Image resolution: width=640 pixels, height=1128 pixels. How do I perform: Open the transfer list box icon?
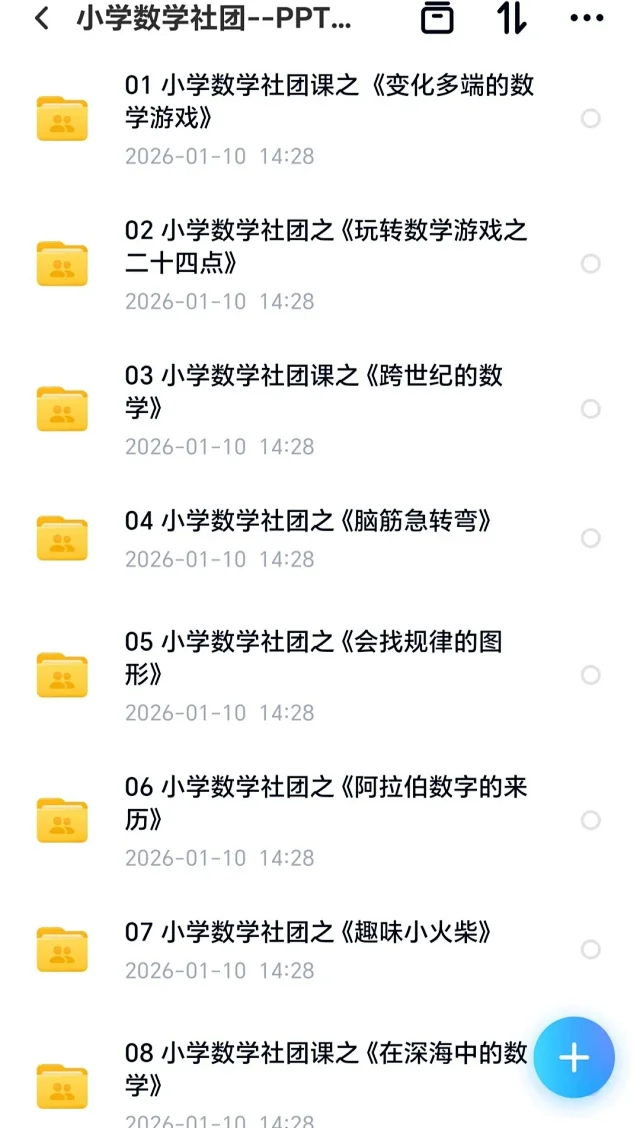pyautogui.click(x=437, y=18)
